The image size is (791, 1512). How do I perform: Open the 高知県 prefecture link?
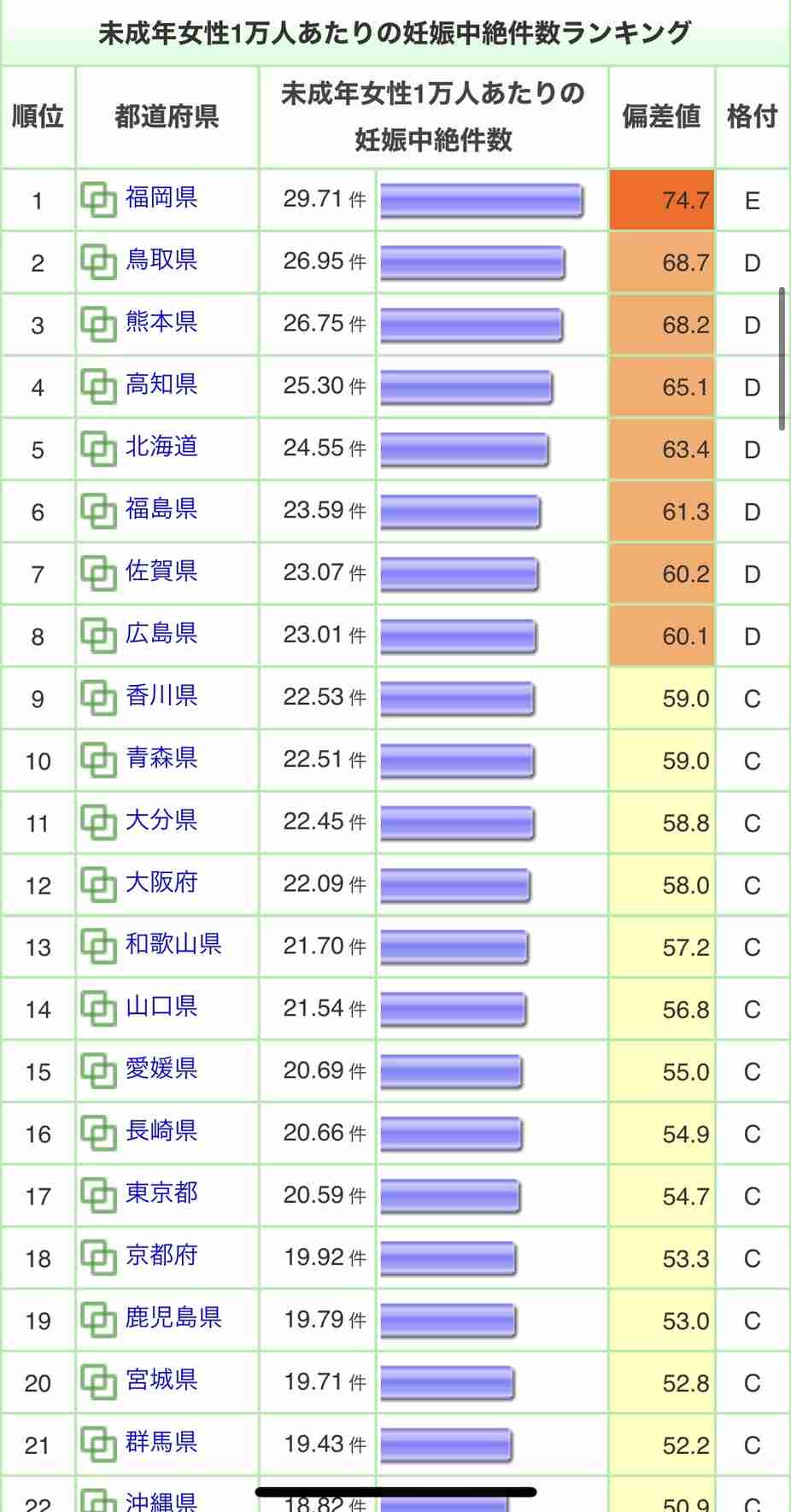point(162,386)
